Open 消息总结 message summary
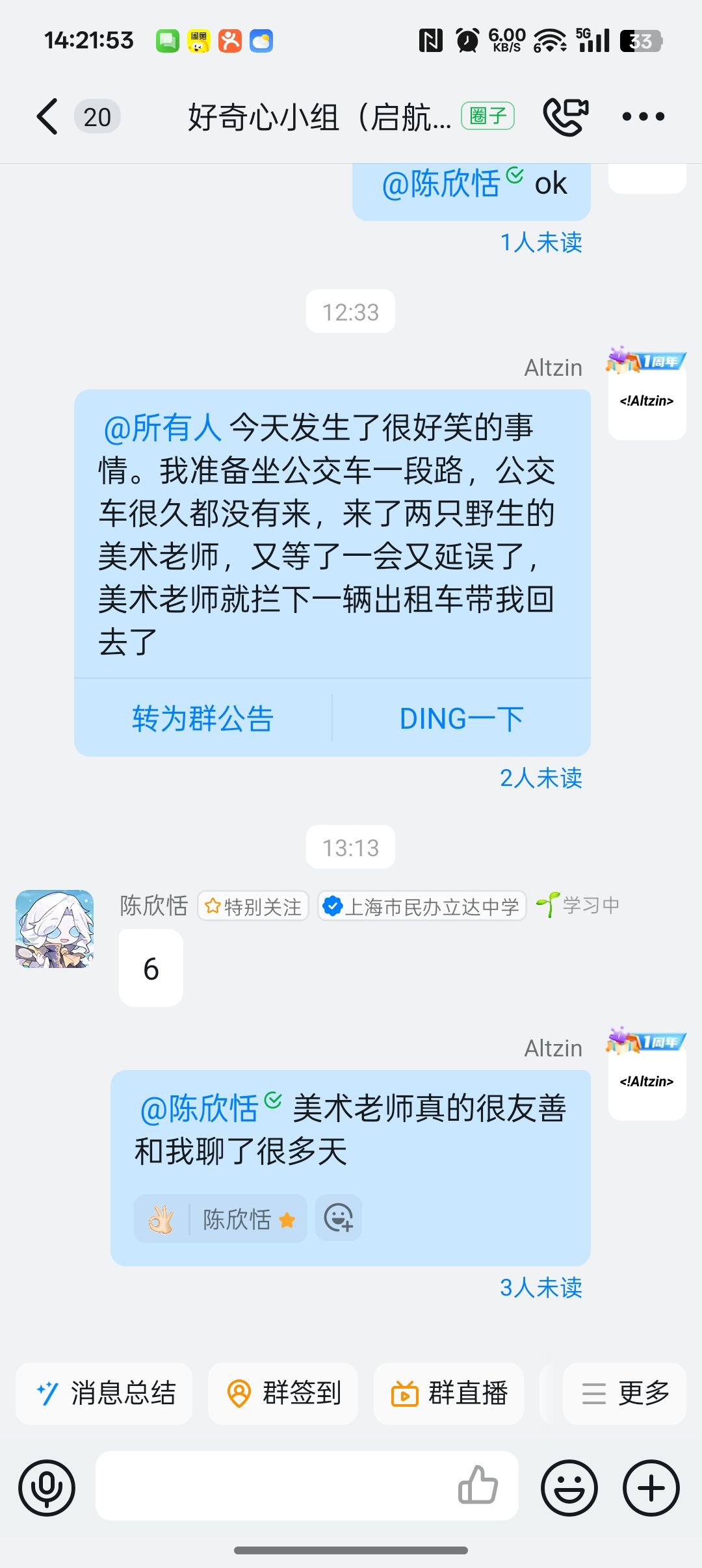The height and width of the screenshot is (1568, 702). (105, 1393)
